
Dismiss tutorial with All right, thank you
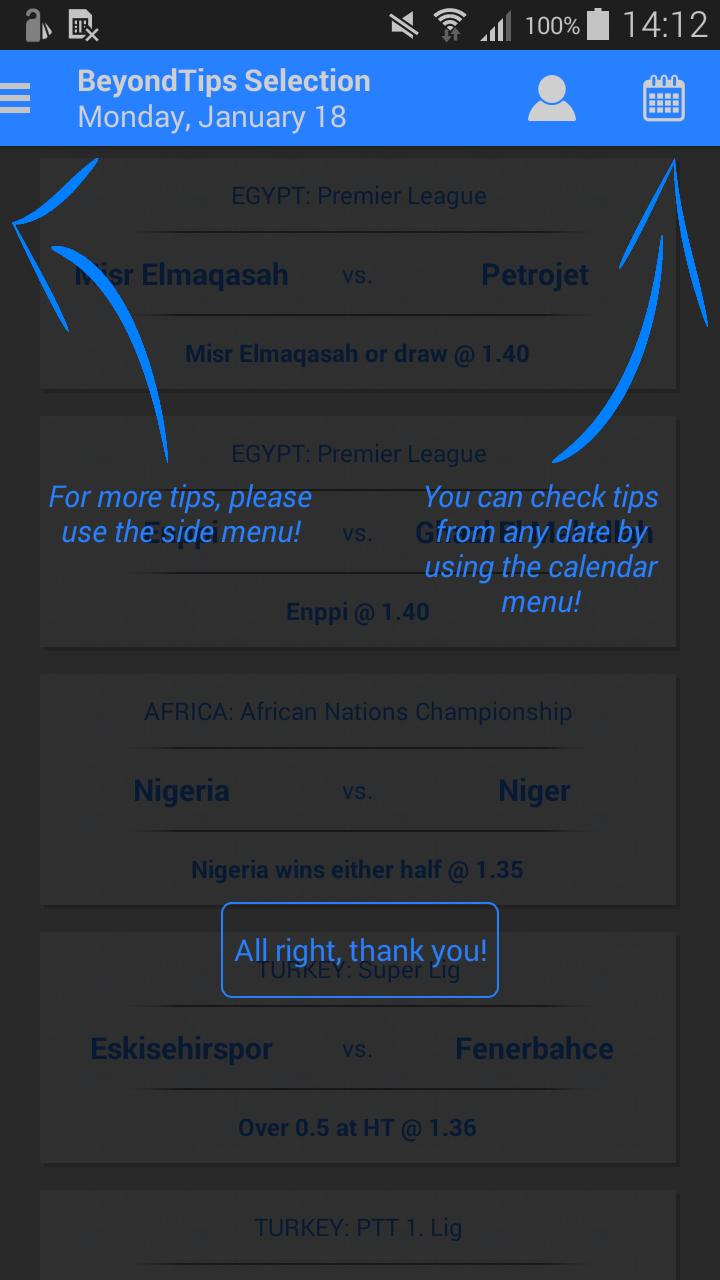[x=360, y=950]
